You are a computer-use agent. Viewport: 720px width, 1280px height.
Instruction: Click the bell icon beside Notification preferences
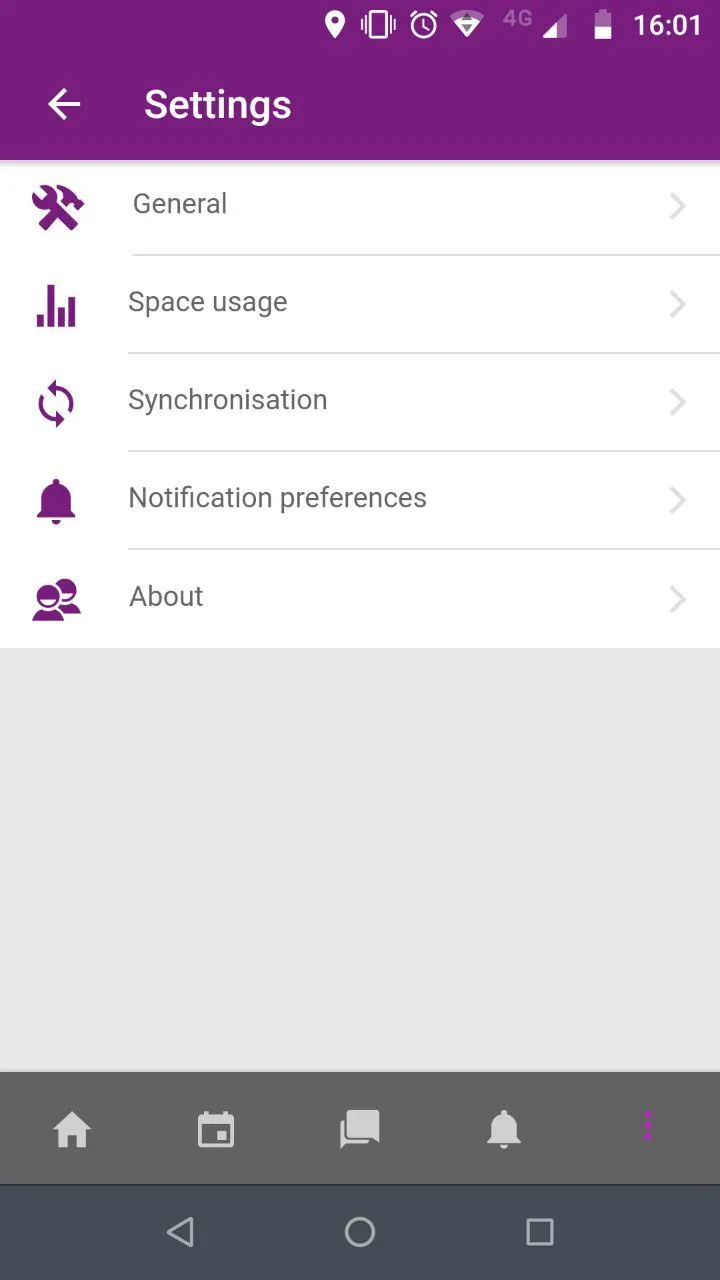57,501
